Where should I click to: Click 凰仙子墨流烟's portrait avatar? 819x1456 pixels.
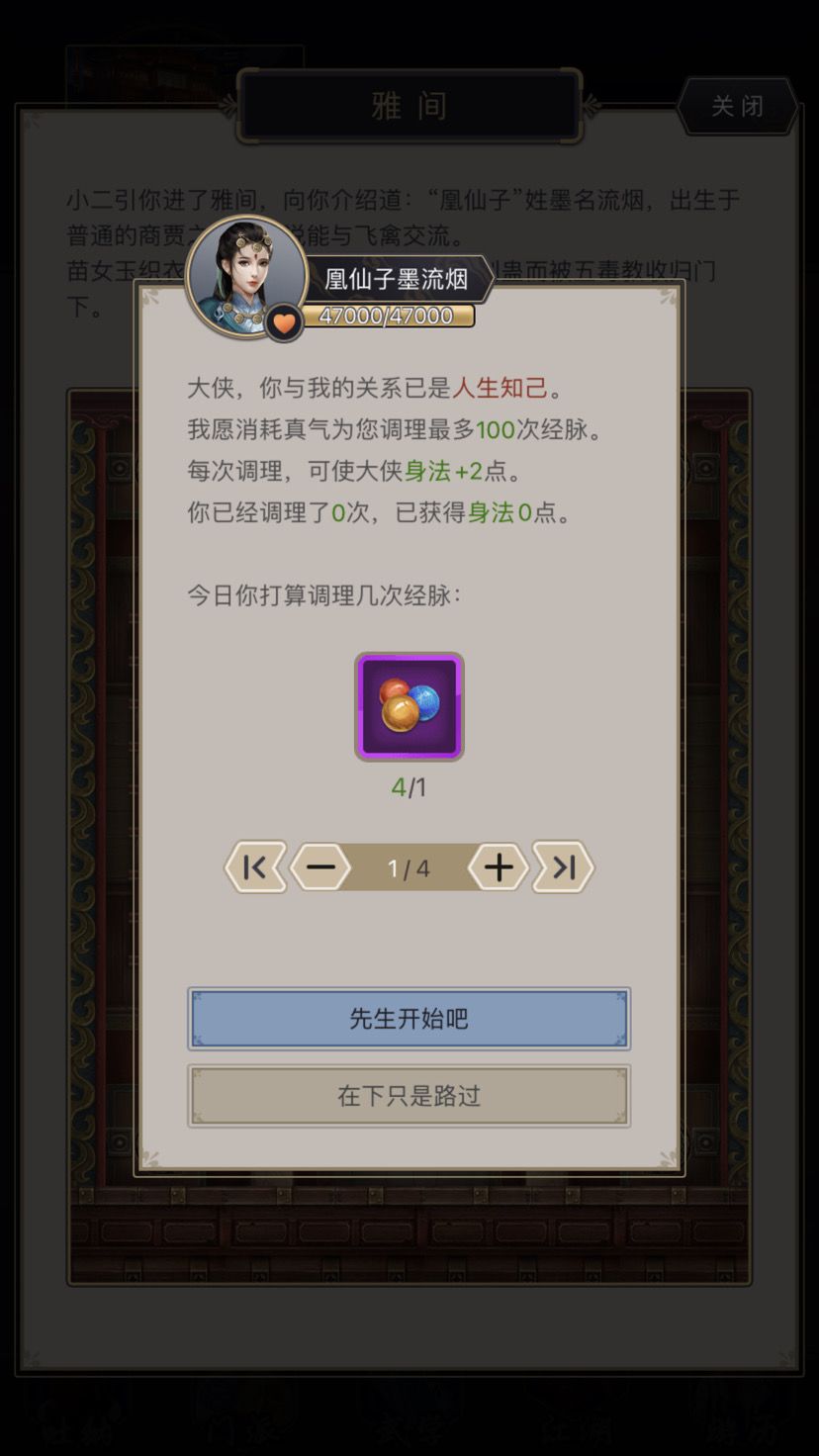point(244,277)
